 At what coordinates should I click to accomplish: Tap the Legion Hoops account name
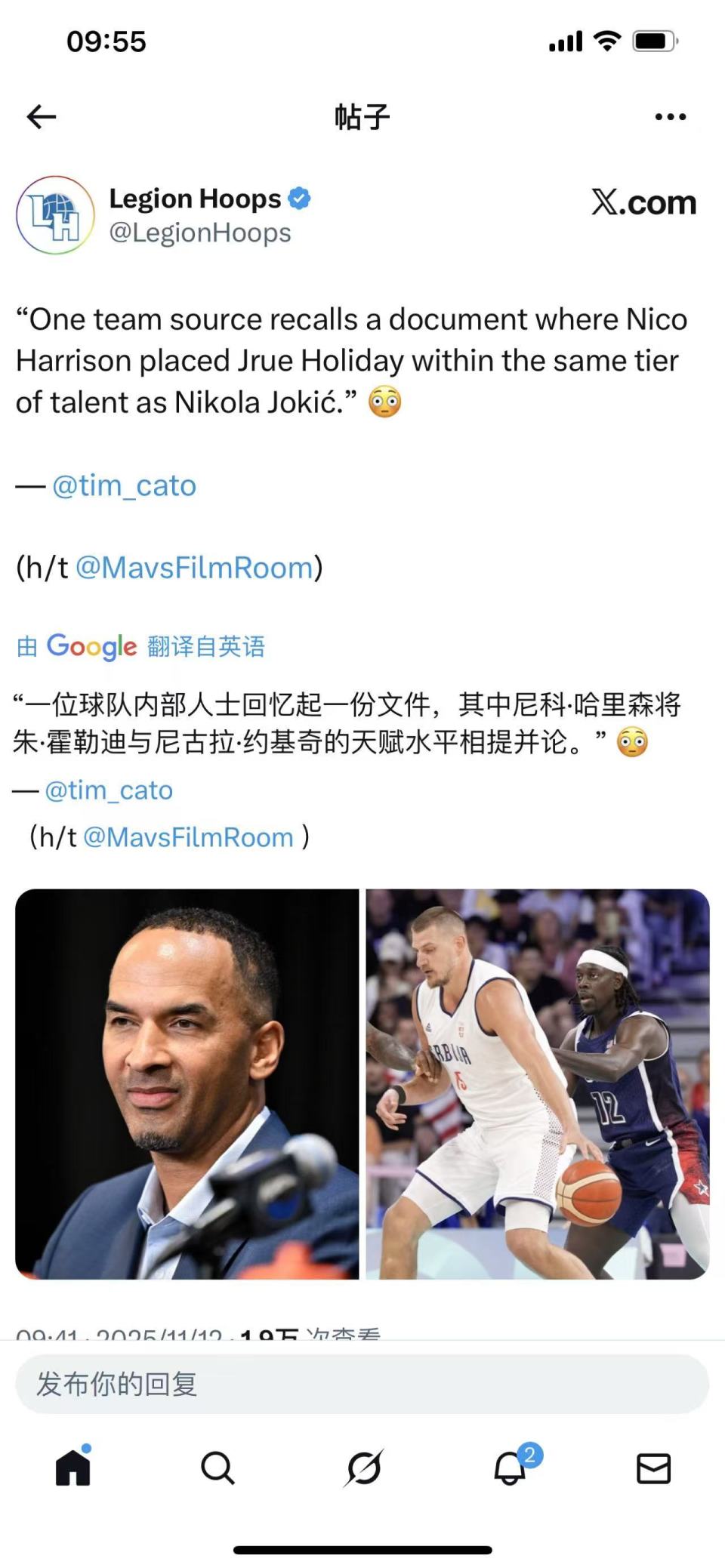pos(195,199)
